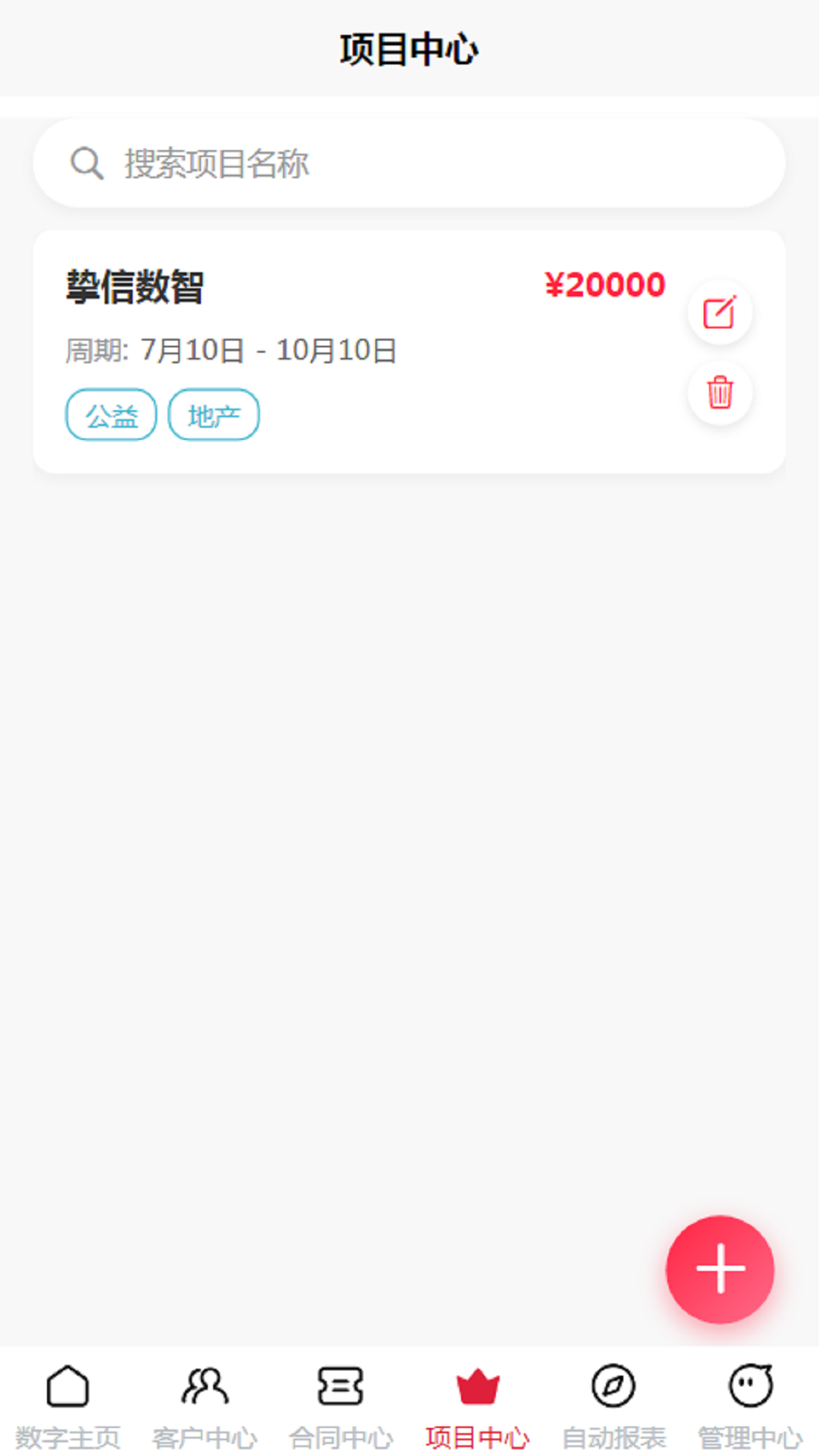Edit the 挚信数智 project
Image resolution: width=819 pixels, height=1456 pixels.
(x=720, y=312)
